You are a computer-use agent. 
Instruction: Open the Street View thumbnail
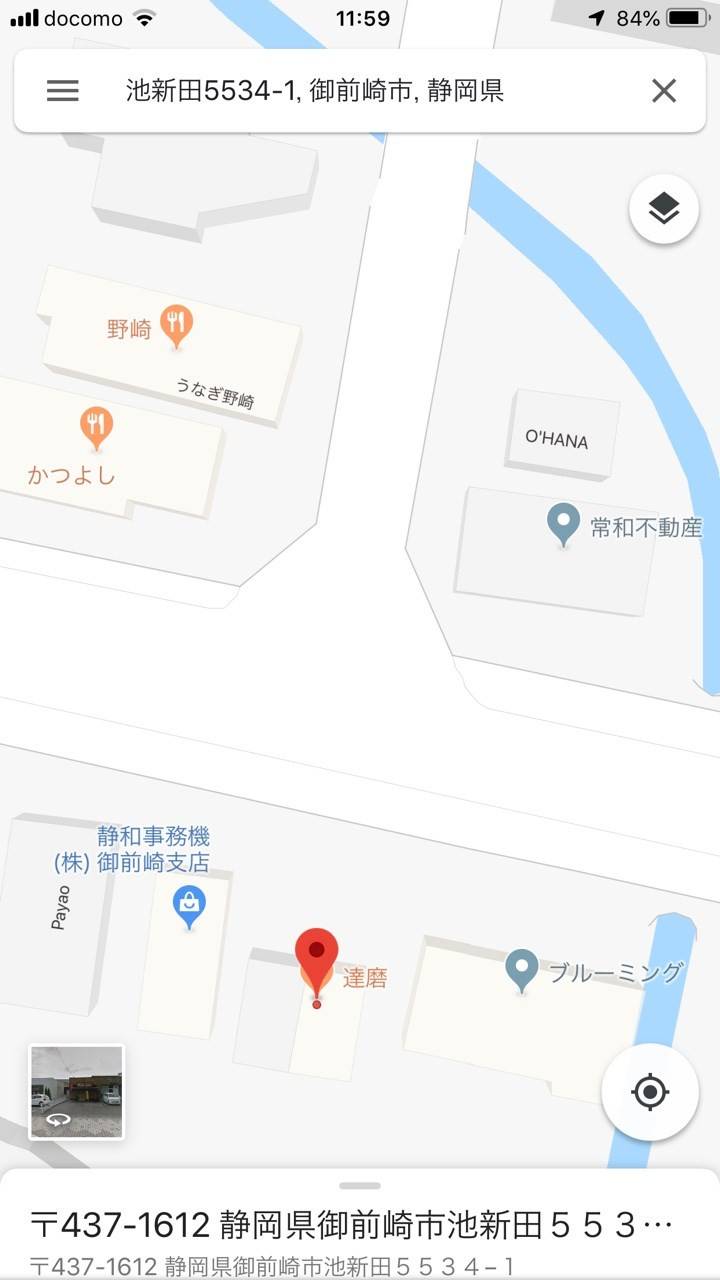point(77,1092)
